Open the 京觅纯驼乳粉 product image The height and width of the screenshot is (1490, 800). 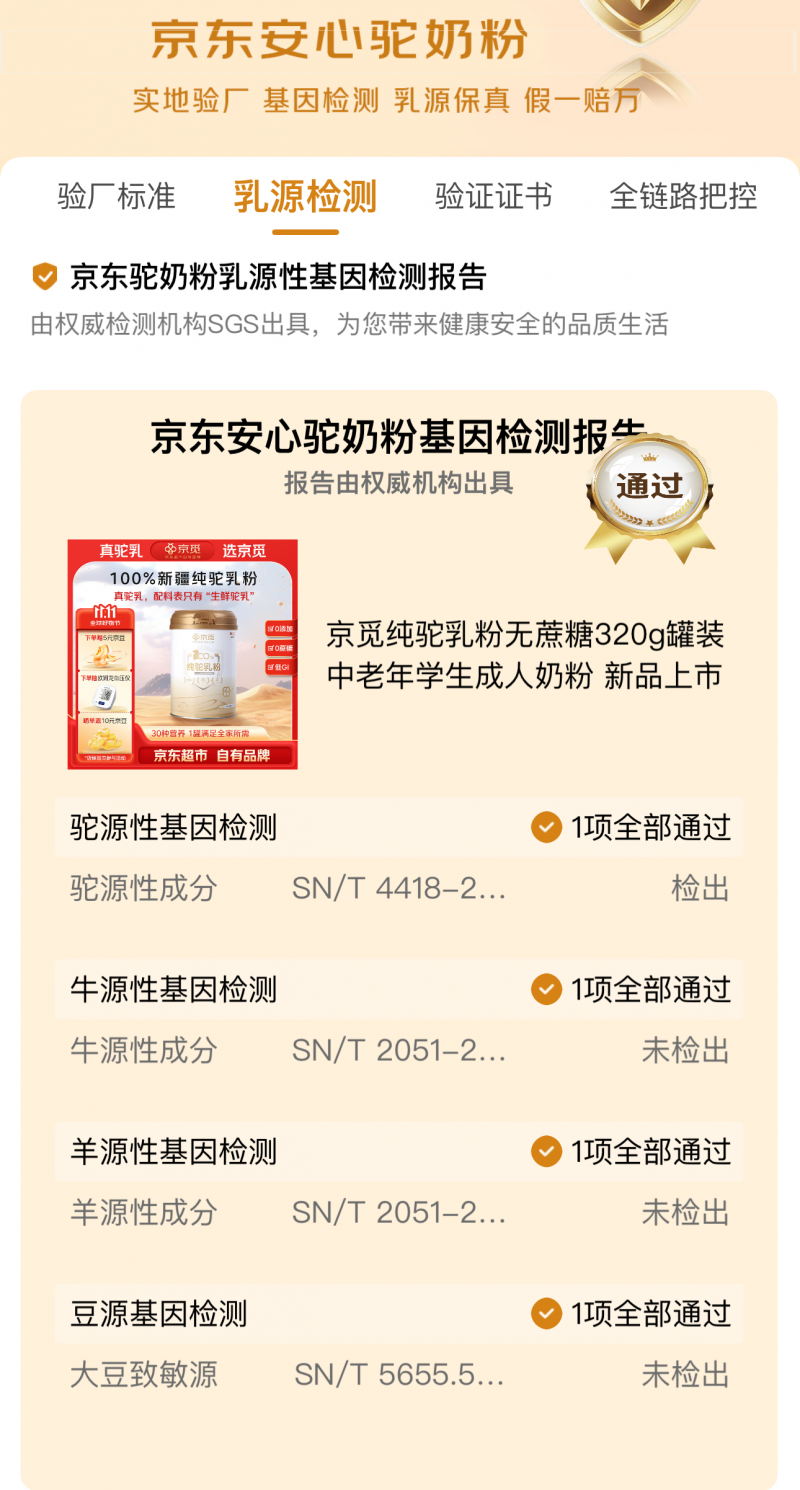pos(182,654)
